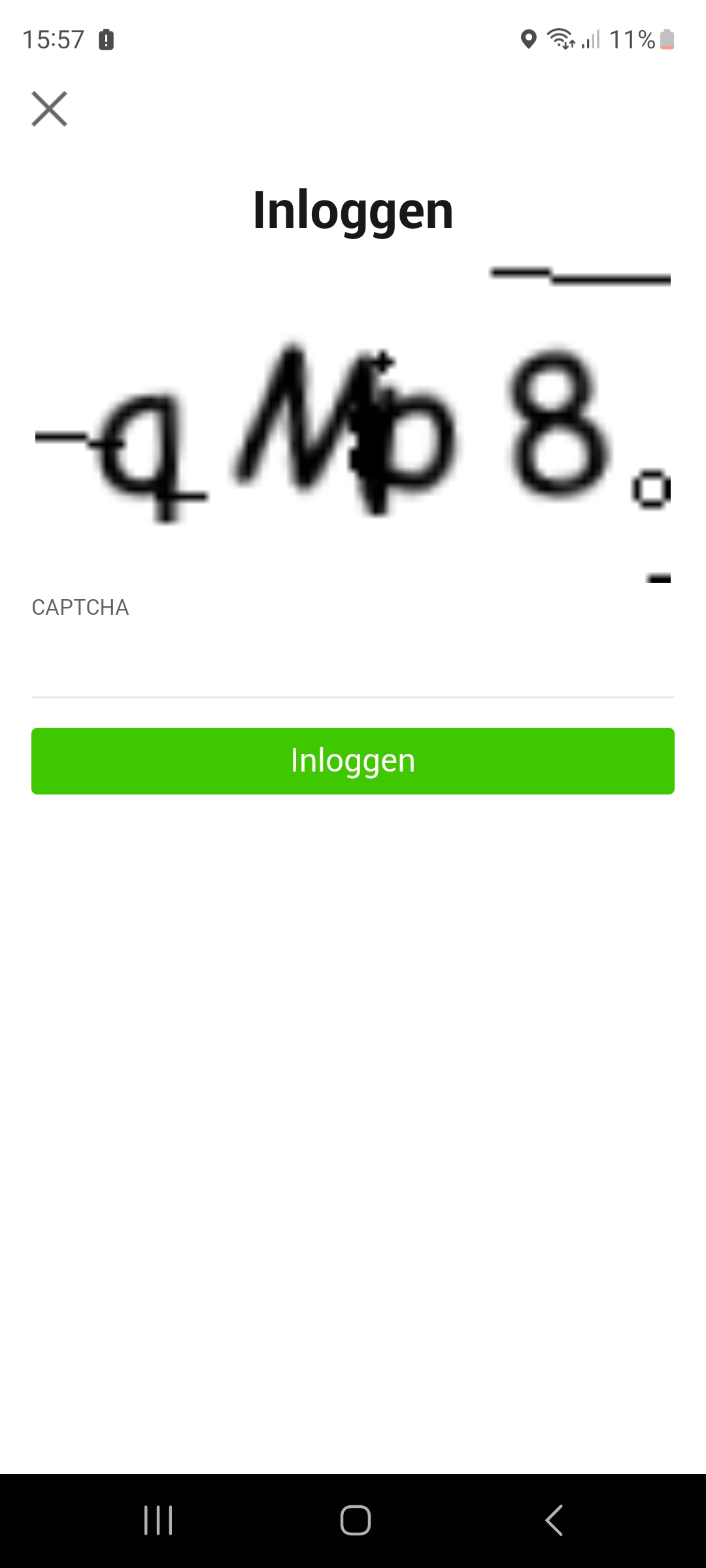Go back using system navigation
706x1568 pixels.
[x=554, y=1520]
